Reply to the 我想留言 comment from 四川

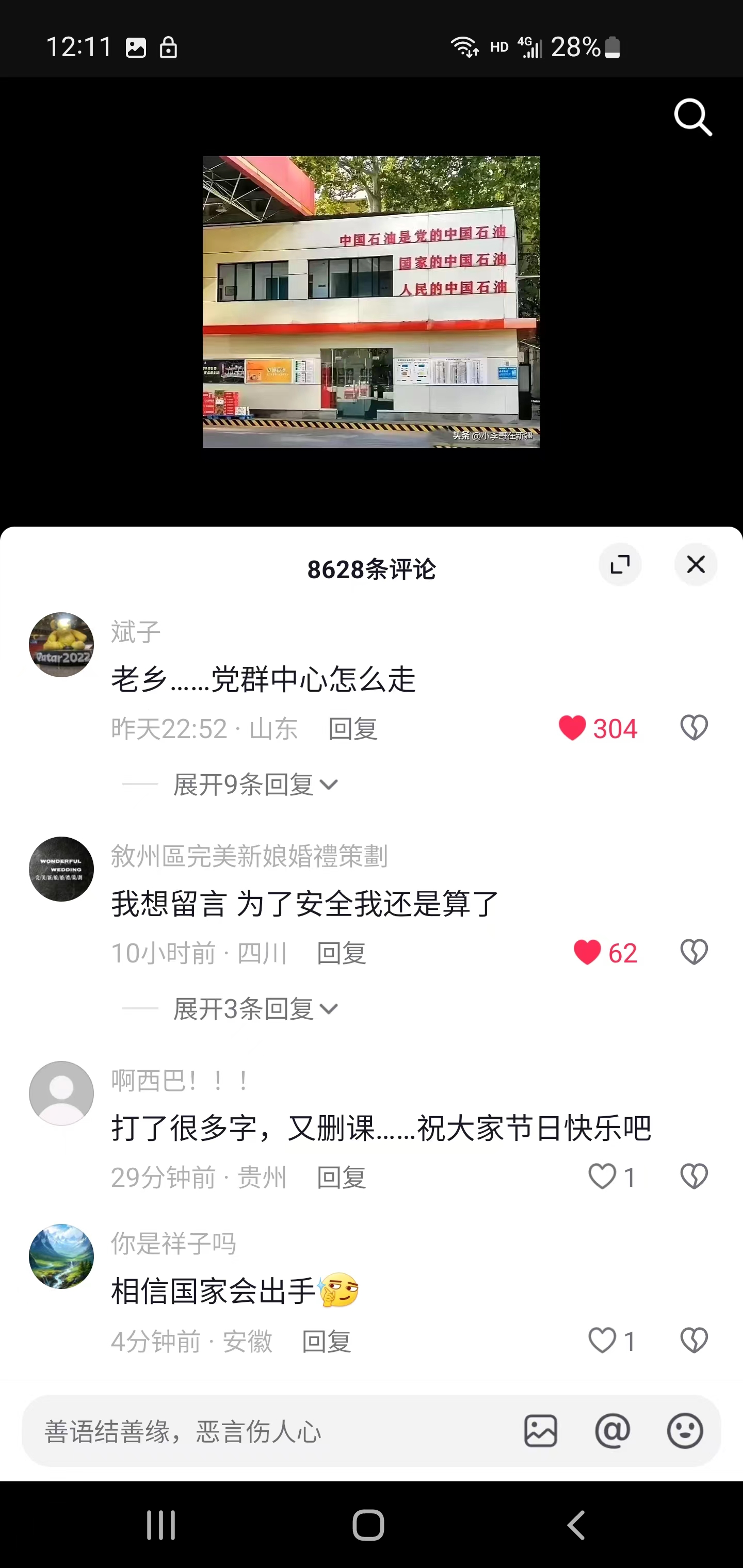point(341,953)
